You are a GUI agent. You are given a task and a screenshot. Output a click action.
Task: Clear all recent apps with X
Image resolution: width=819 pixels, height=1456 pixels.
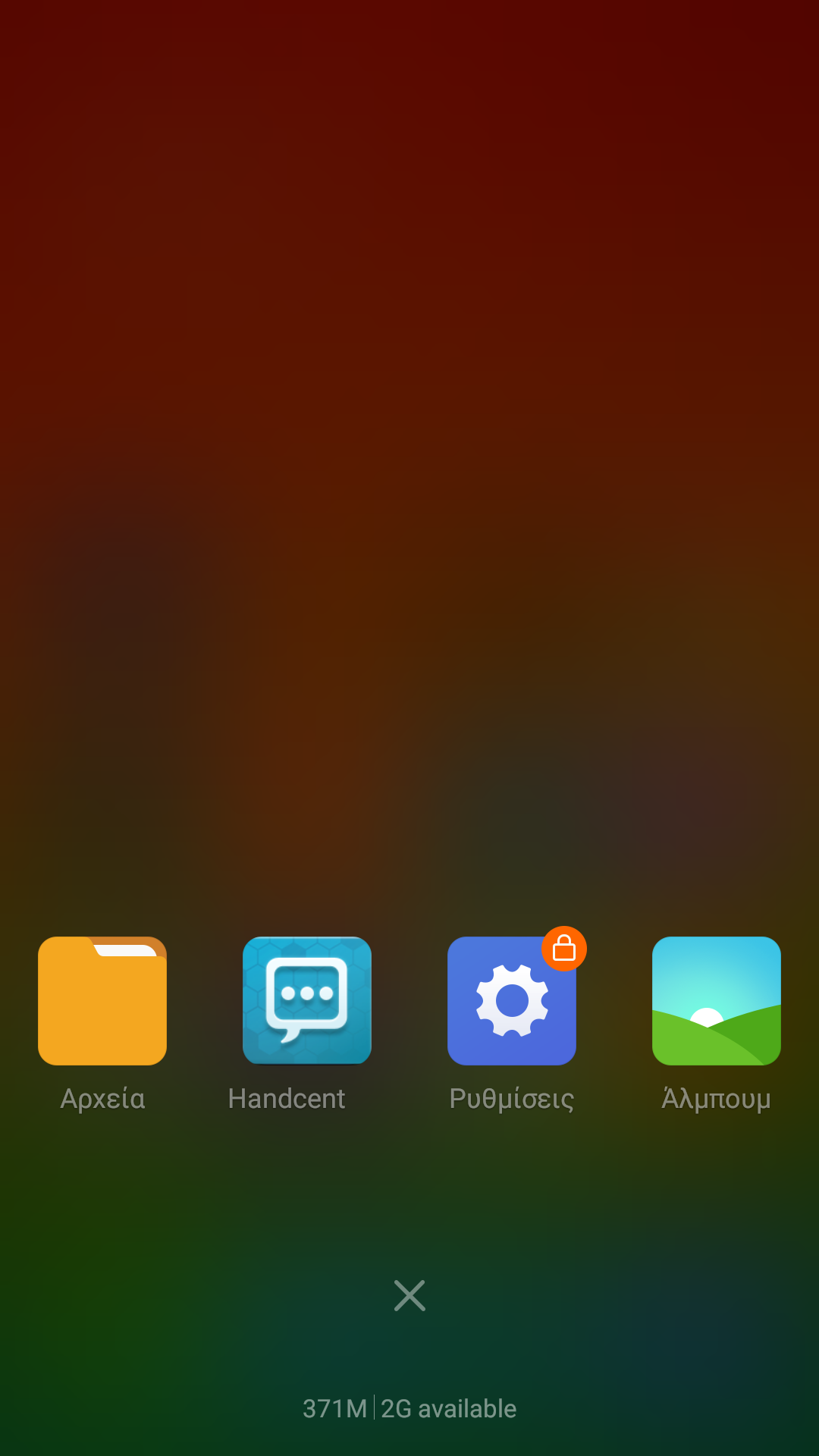tap(409, 1295)
